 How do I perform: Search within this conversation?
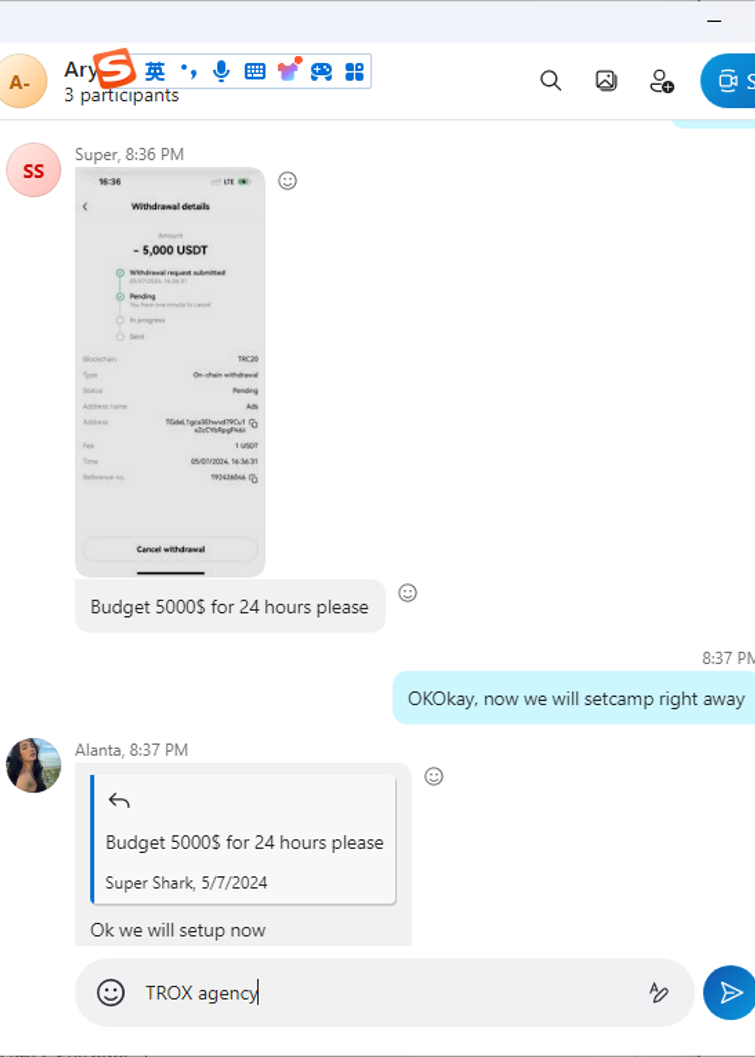point(550,81)
